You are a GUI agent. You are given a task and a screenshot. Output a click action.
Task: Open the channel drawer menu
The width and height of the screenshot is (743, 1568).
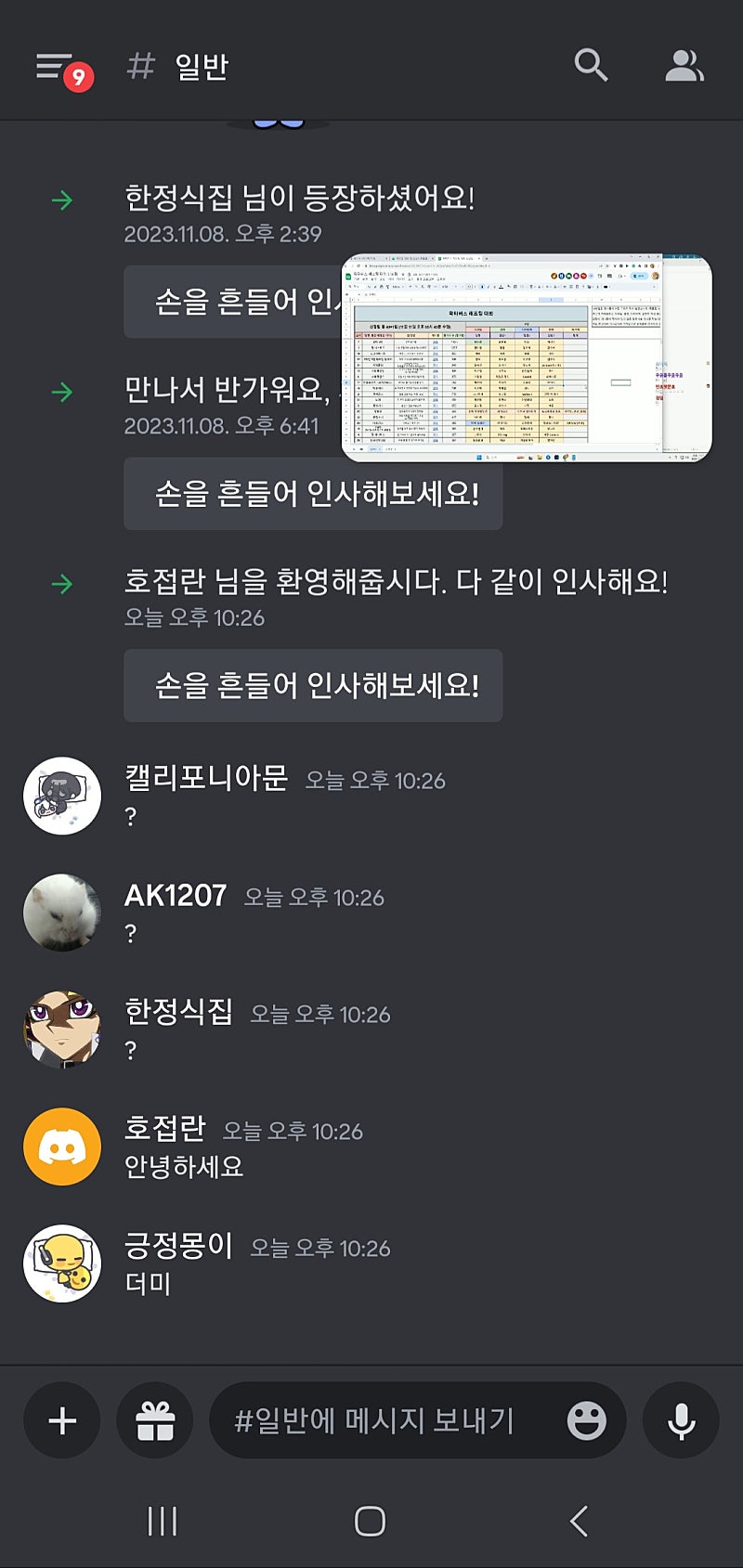point(58,67)
